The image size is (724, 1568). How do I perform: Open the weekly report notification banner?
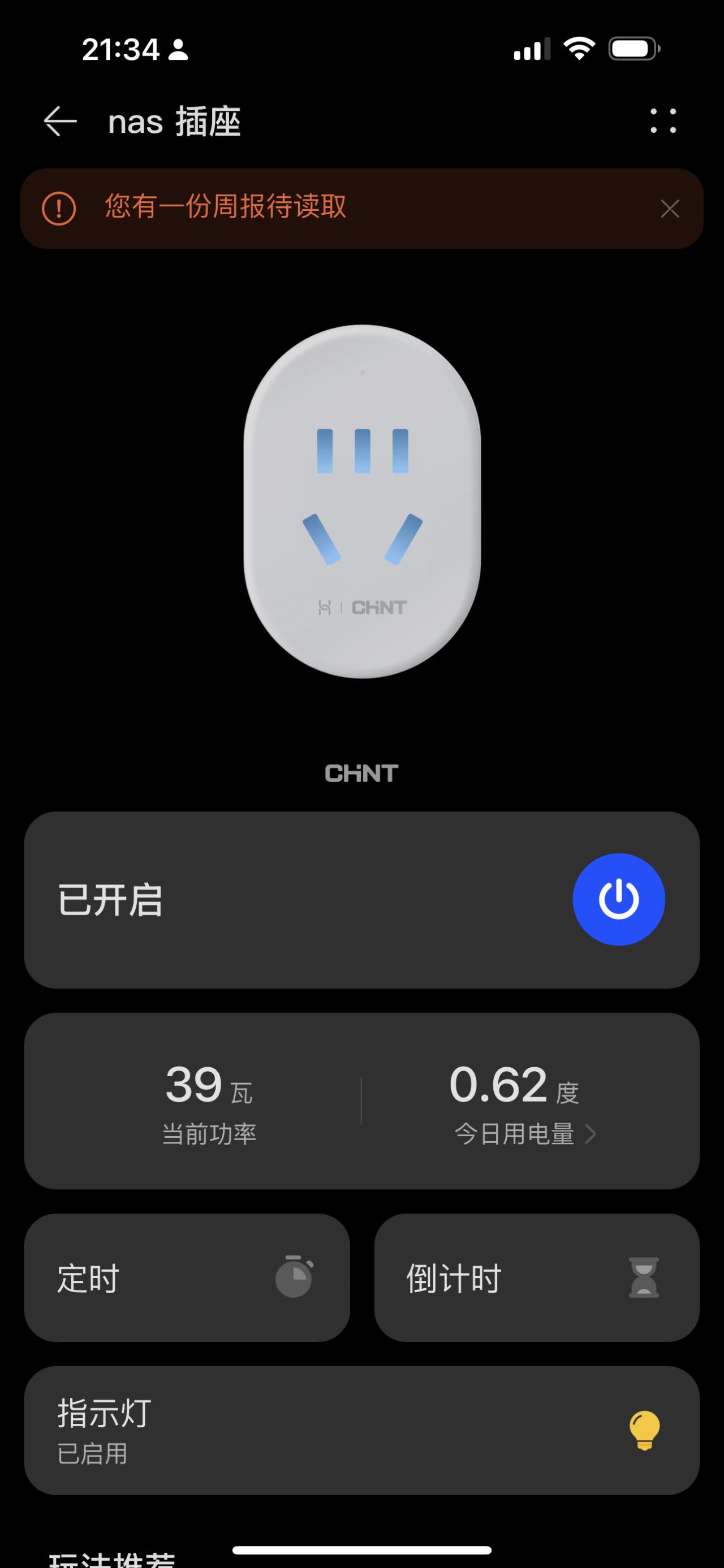tap(225, 207)
